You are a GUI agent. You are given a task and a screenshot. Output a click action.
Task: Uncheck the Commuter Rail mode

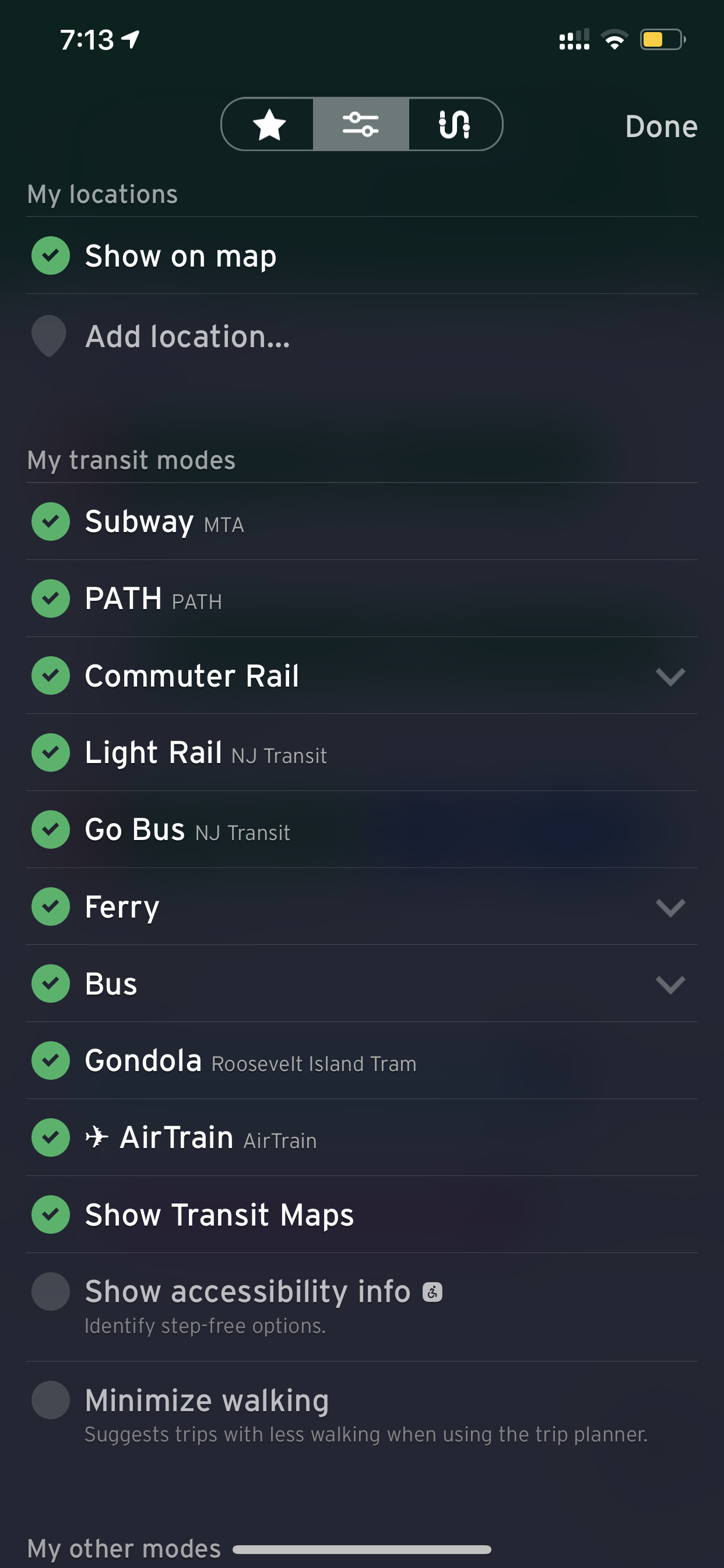pos(51,675)
